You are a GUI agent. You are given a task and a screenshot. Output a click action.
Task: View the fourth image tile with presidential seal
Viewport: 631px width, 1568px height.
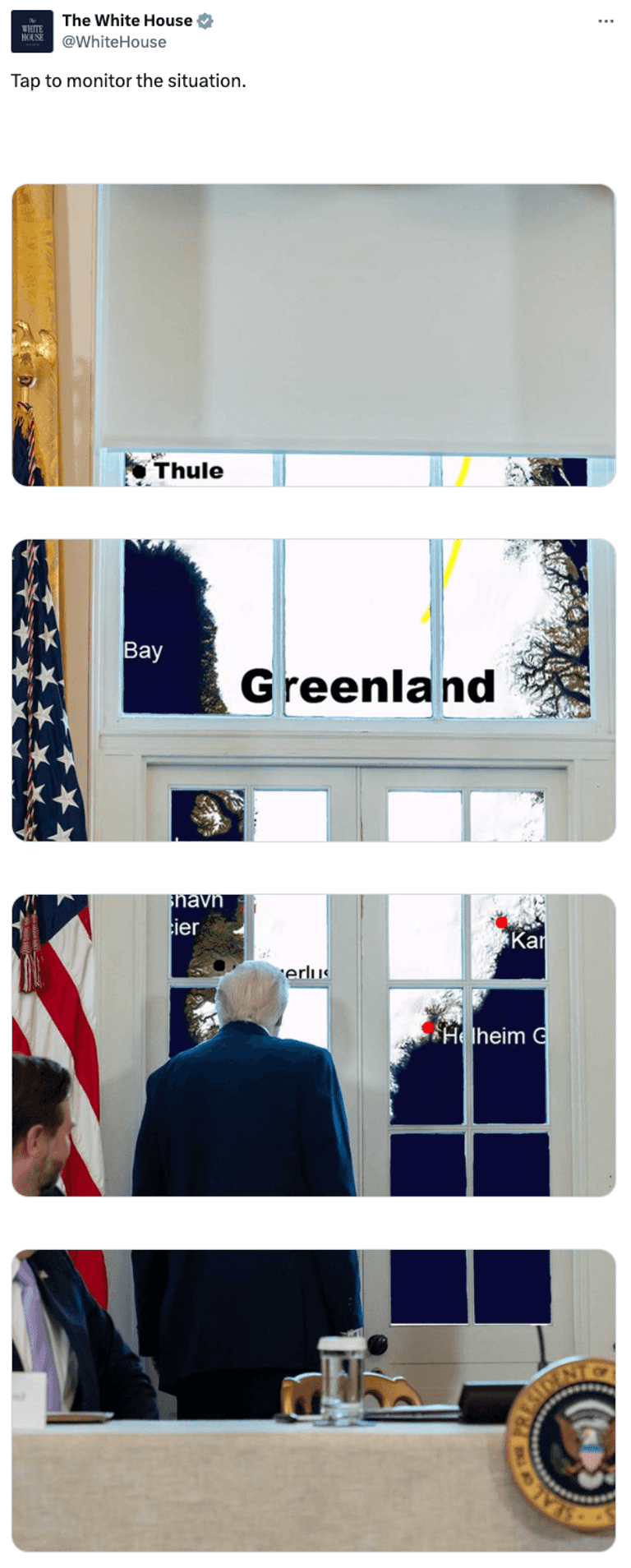pyautogui.click(x=314, y=1400)
